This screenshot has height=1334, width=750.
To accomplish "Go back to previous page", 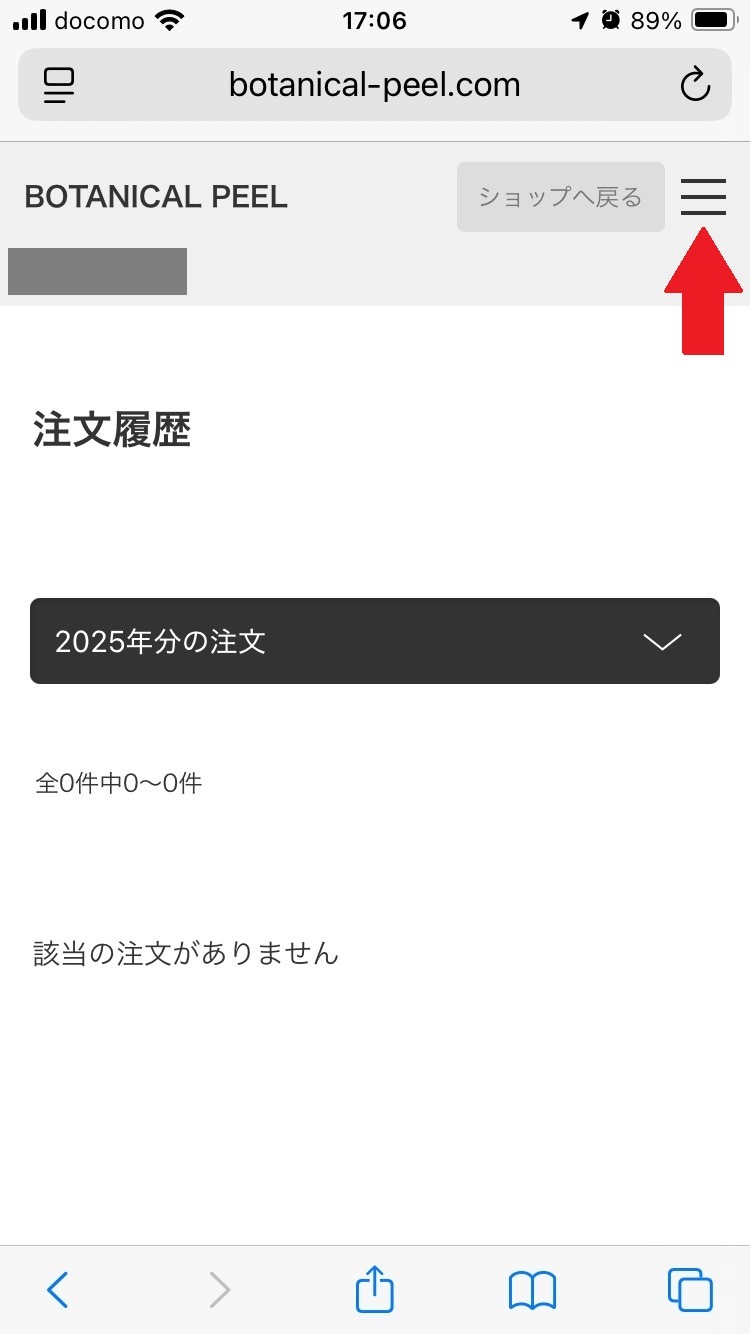I will click(x=58, y=1289).
